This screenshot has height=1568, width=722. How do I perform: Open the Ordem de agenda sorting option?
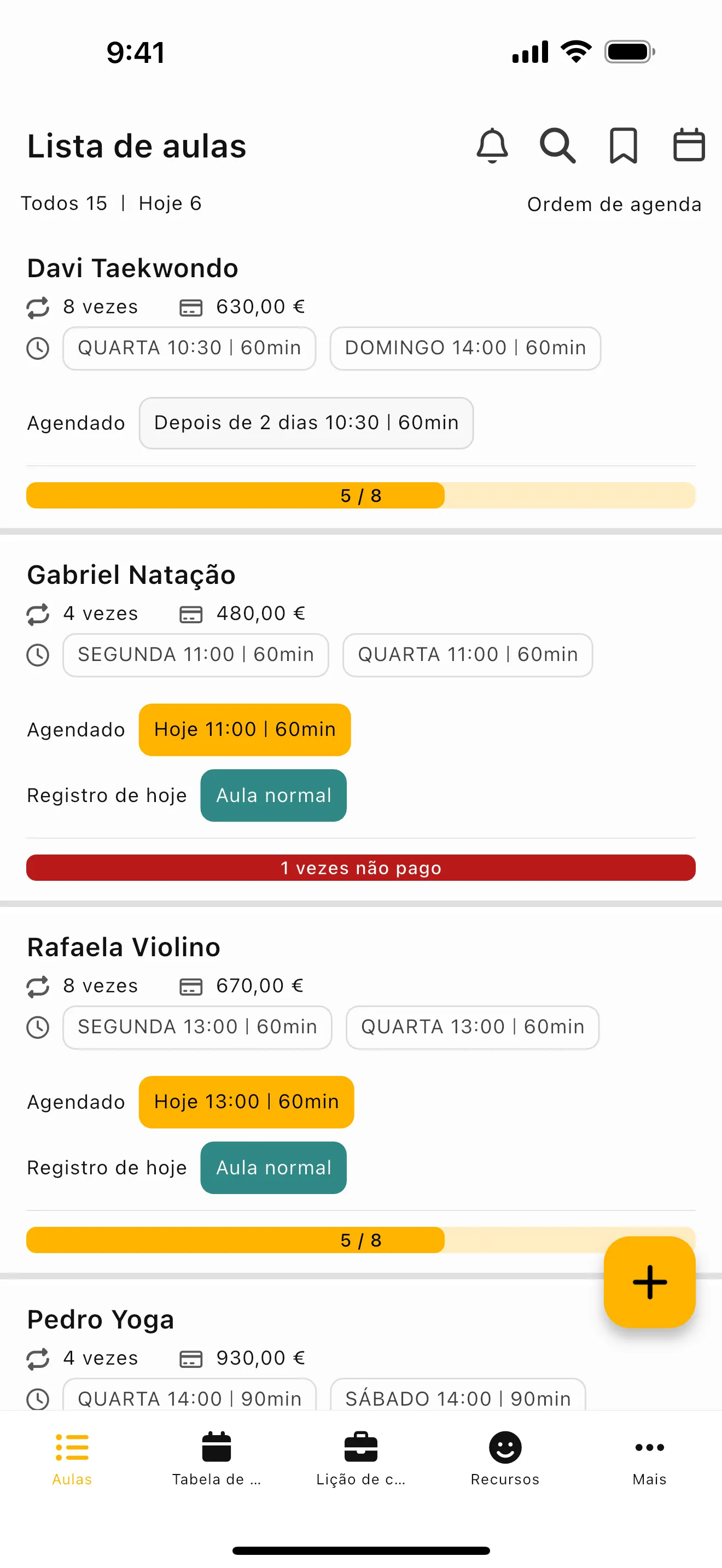(614, 204)
